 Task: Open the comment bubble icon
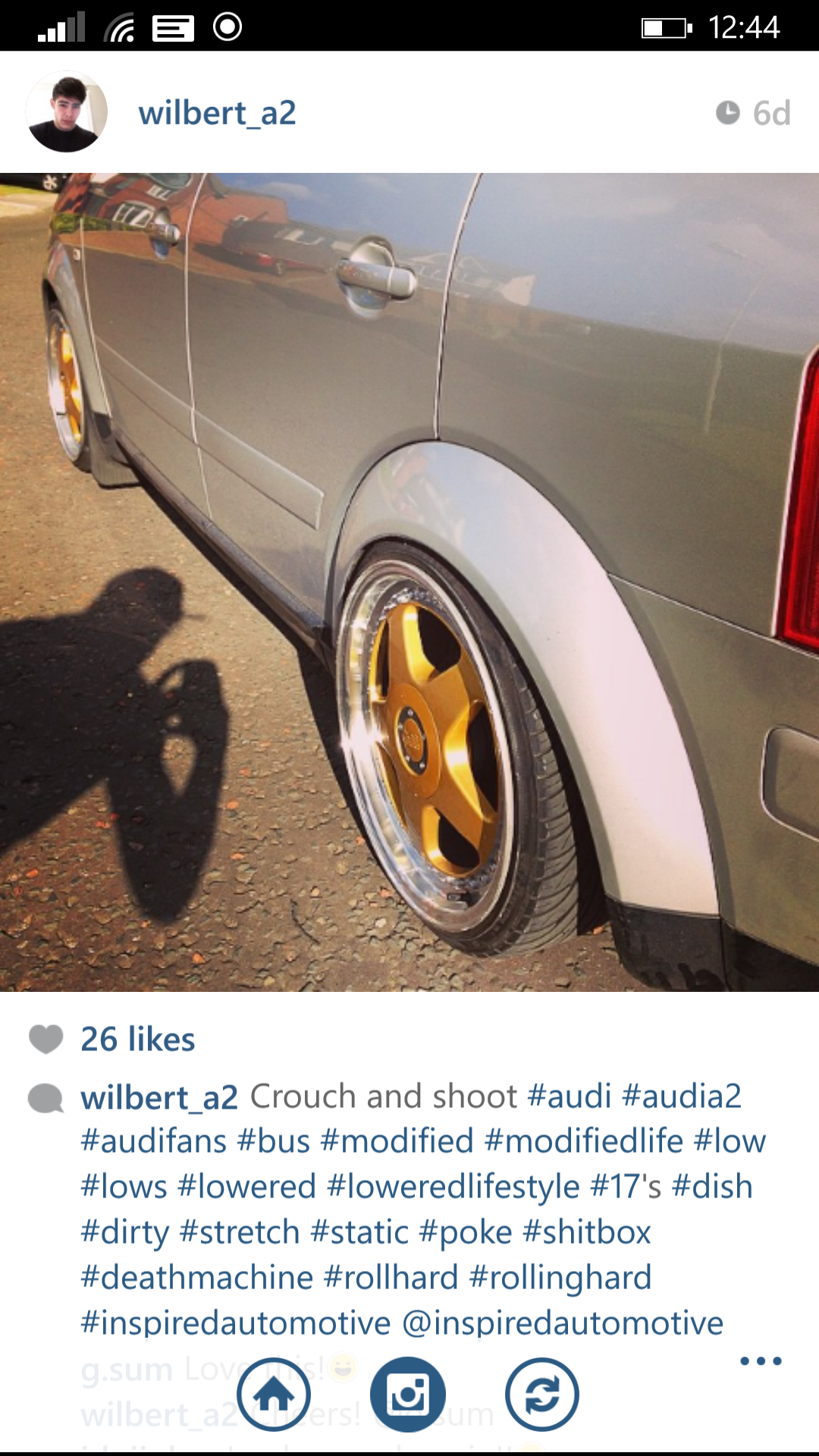click(45, 1098)
